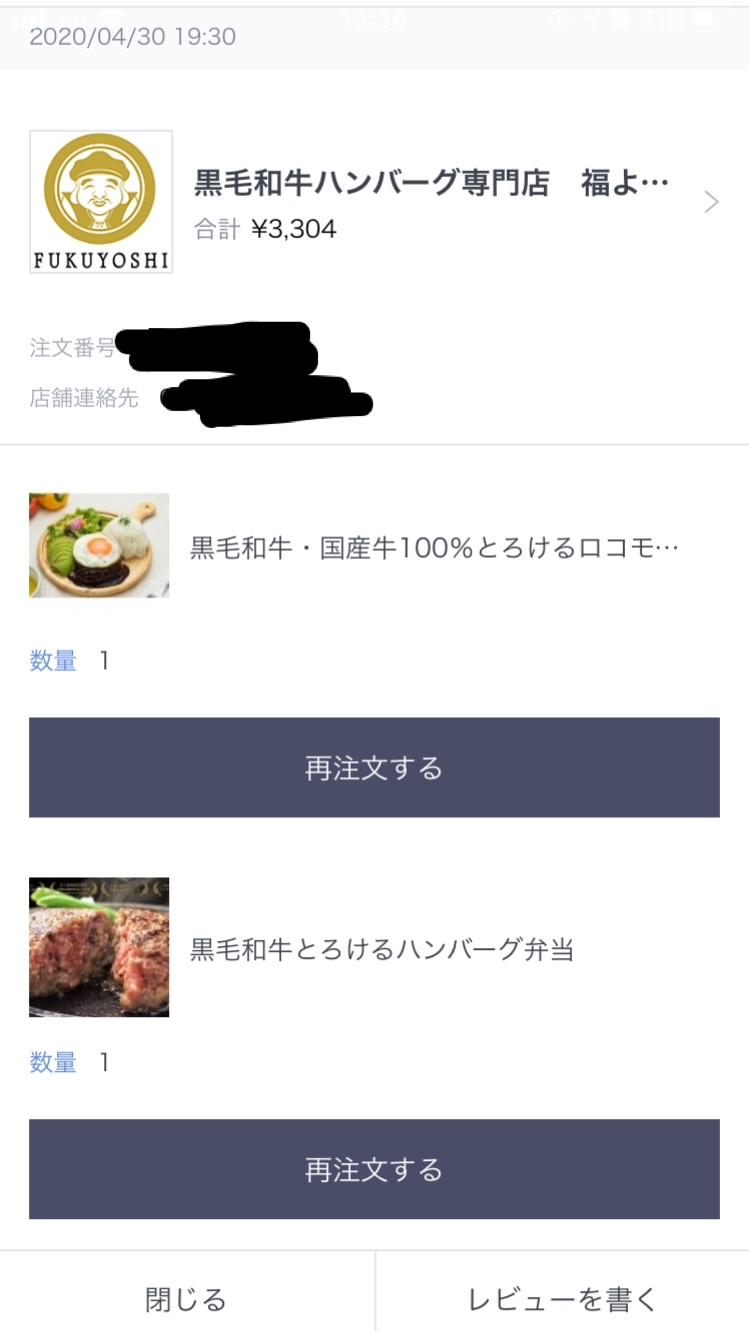The image size is (749, 1331).
Task: Write a review with レビューを書く
Action: (563, 1298)
